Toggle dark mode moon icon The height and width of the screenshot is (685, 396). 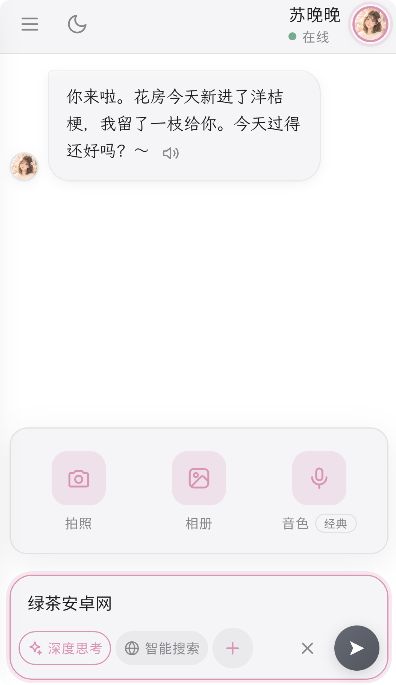[77, 24]
